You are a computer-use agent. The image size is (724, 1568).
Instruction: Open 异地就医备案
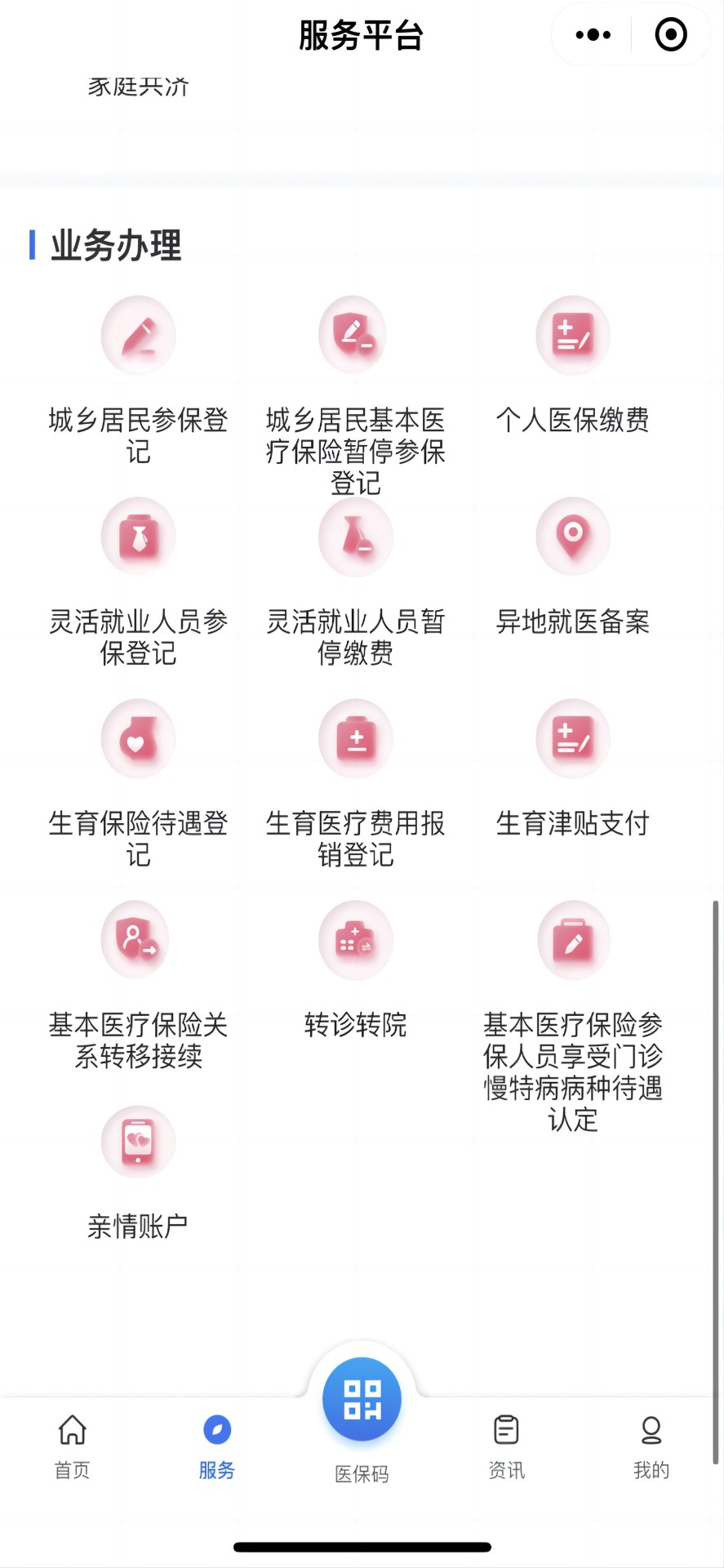tap(573, 567)
